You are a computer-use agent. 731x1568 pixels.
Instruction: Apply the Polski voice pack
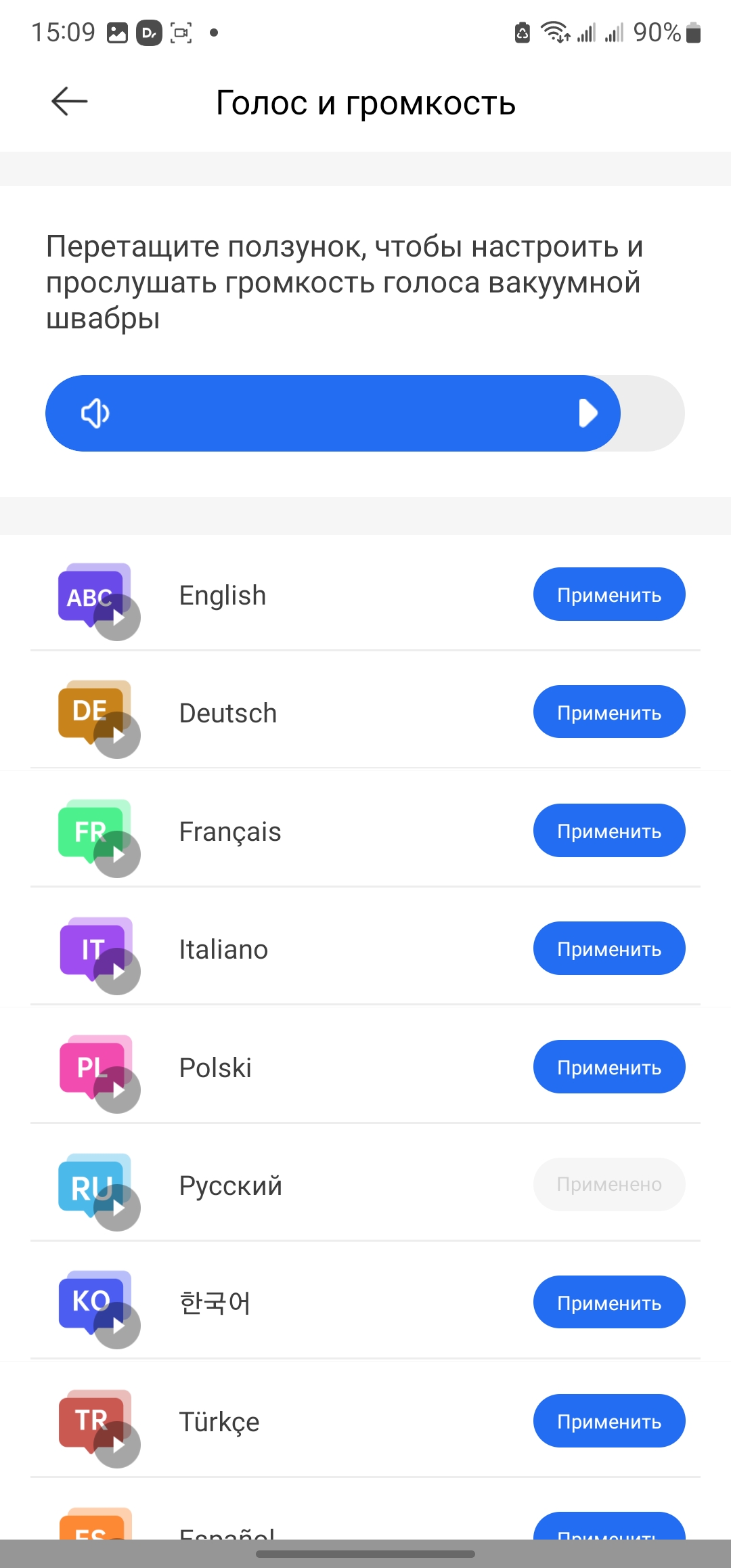pyautogui.click(x=608, y=1067)
